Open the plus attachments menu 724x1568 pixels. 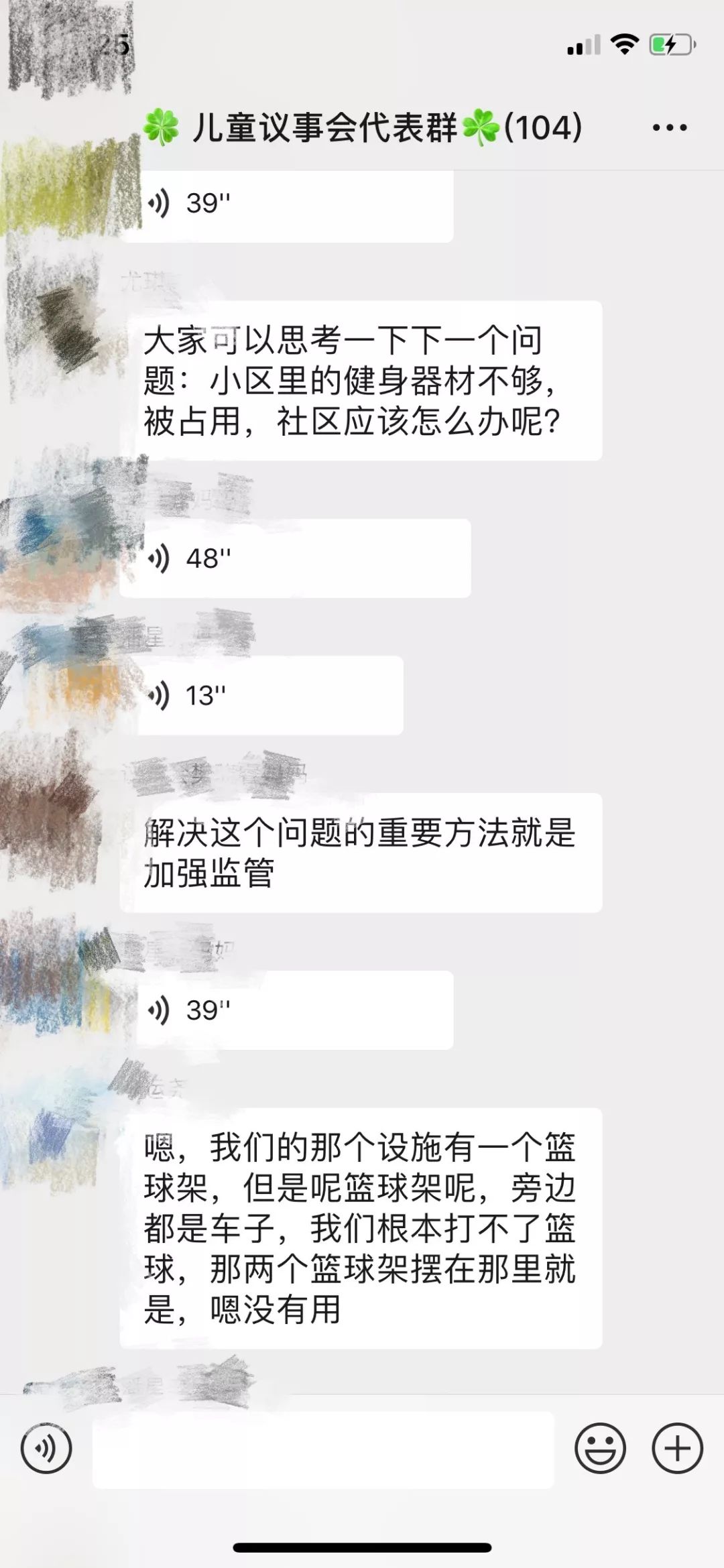677,1449
